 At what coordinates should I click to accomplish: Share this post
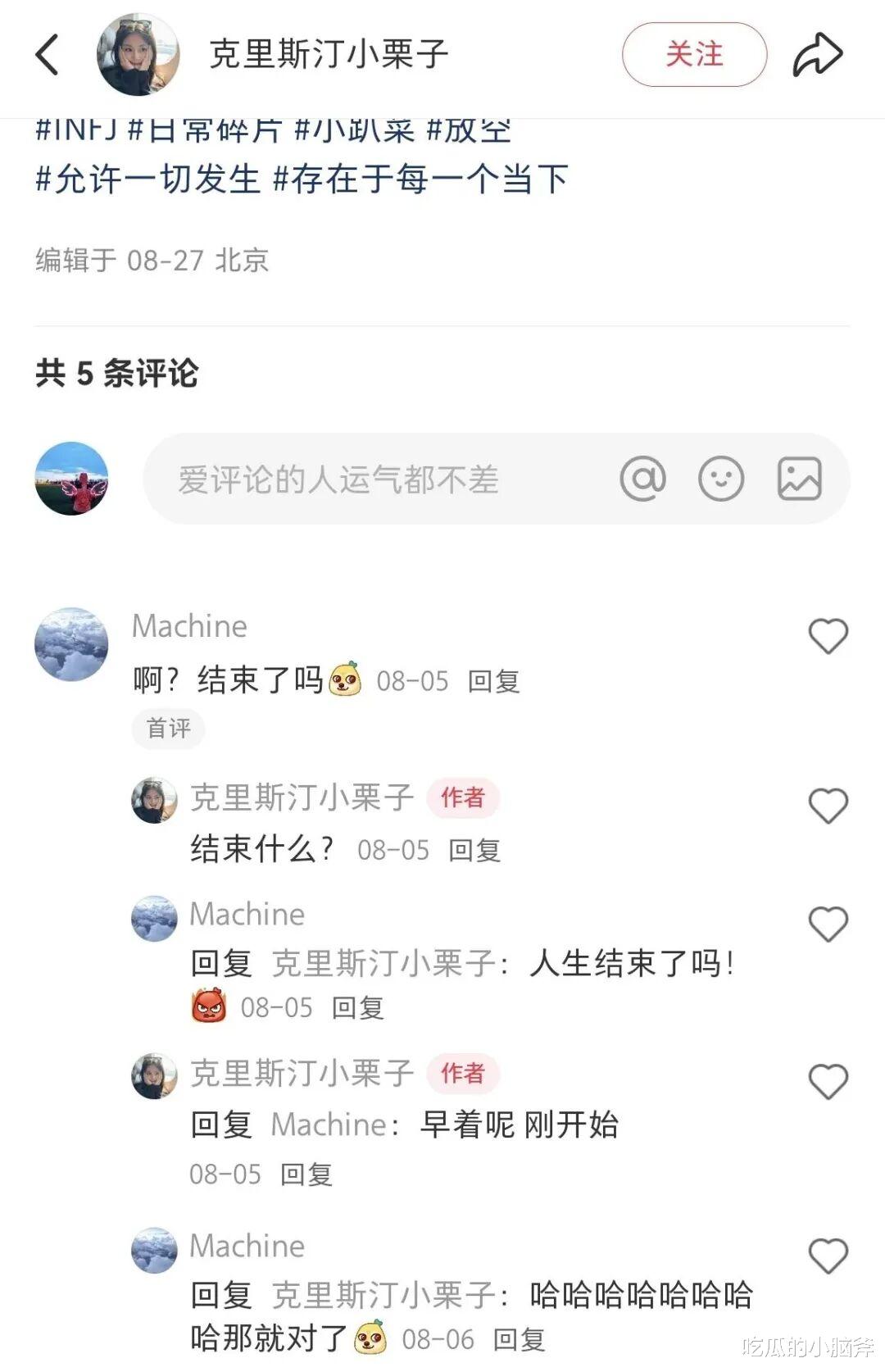pyautogui.click(x=817, y=55)
